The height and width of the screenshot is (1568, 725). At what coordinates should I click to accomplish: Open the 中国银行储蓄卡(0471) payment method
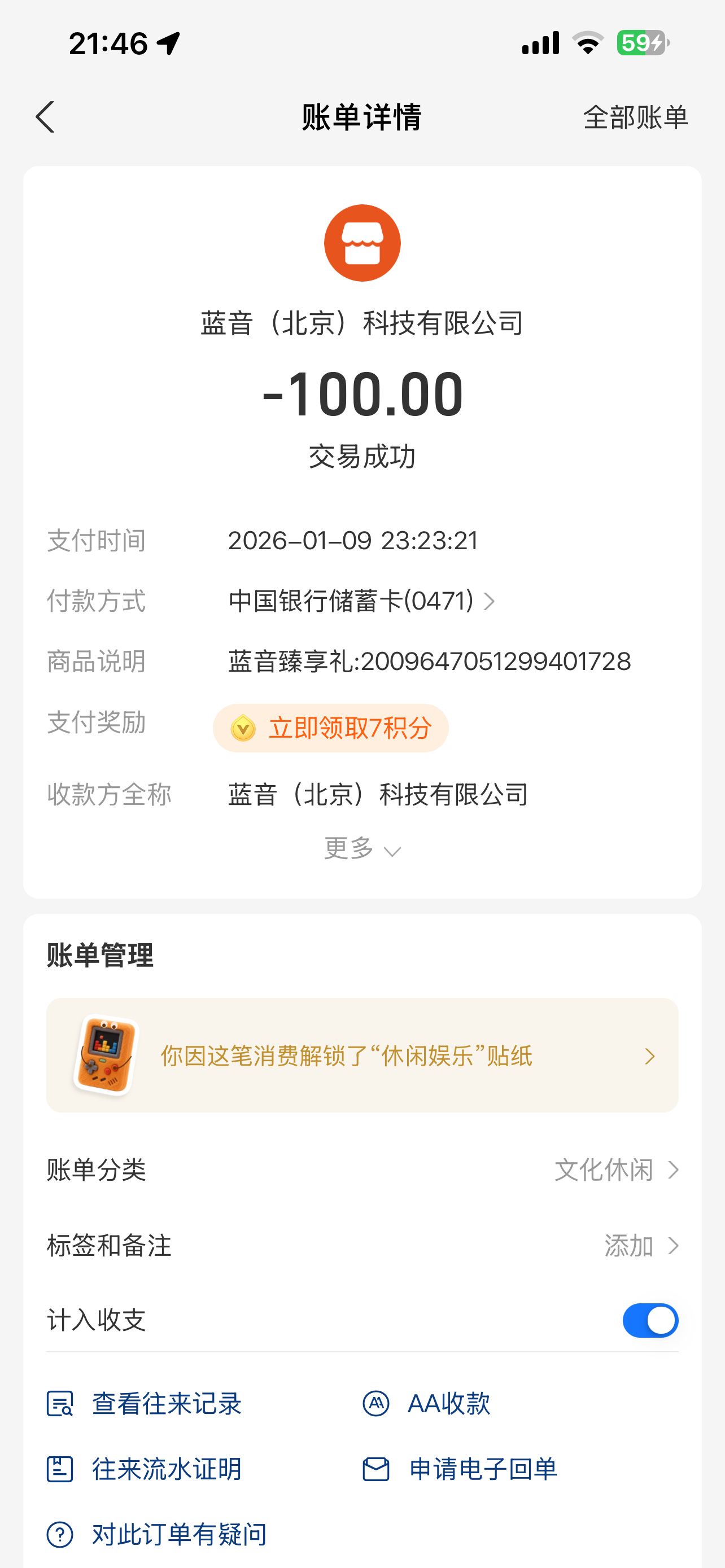click(361, 601)
